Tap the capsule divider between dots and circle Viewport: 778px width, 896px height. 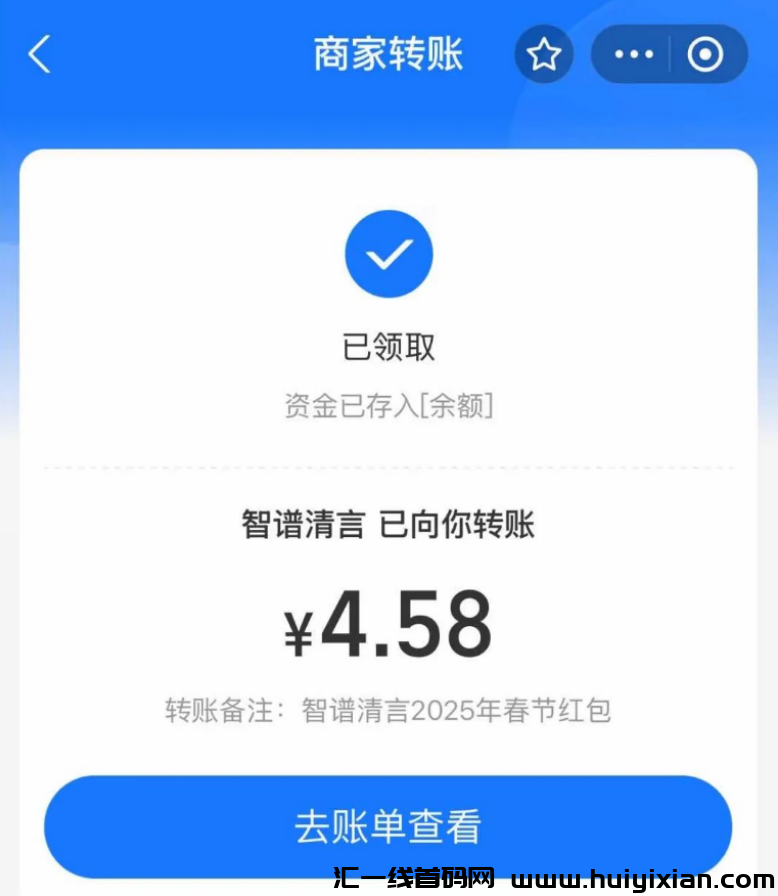pyautogui.click(x=671, y=55)
